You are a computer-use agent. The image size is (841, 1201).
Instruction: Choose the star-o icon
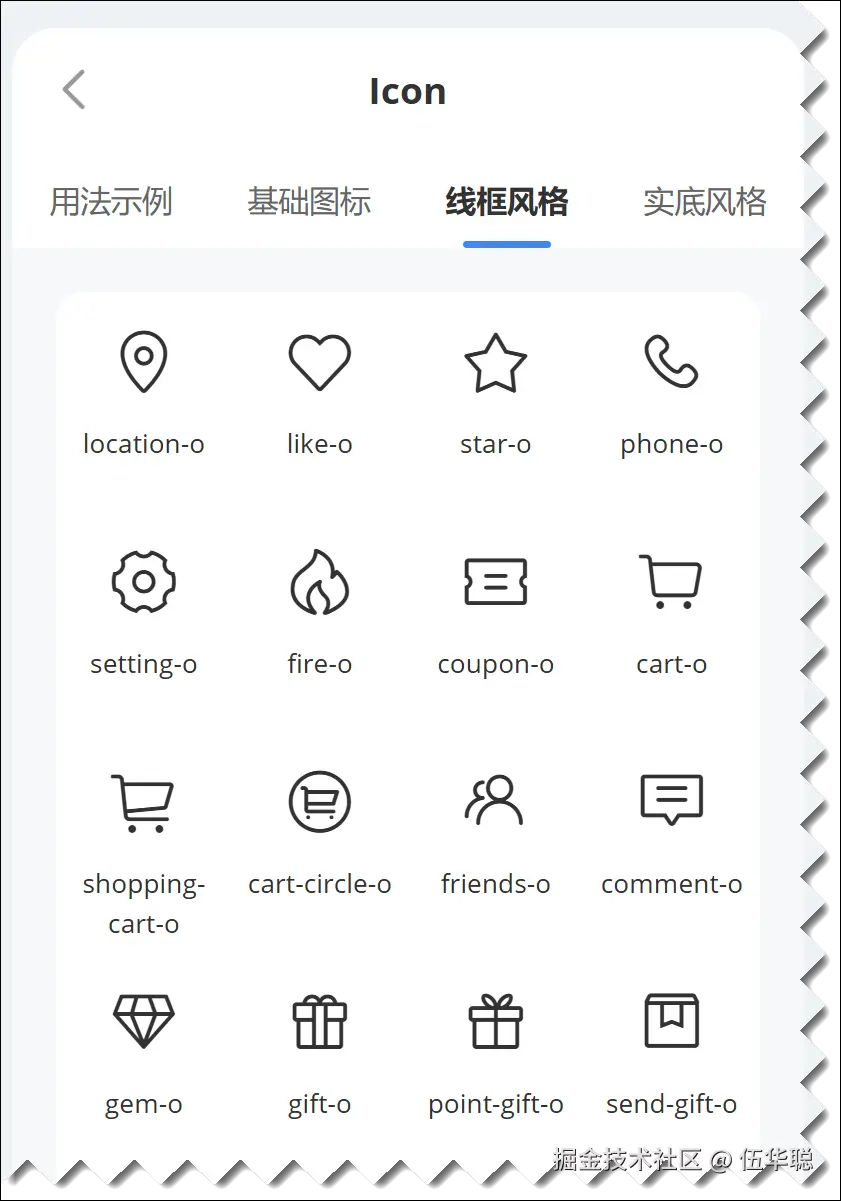click(496, 363)
